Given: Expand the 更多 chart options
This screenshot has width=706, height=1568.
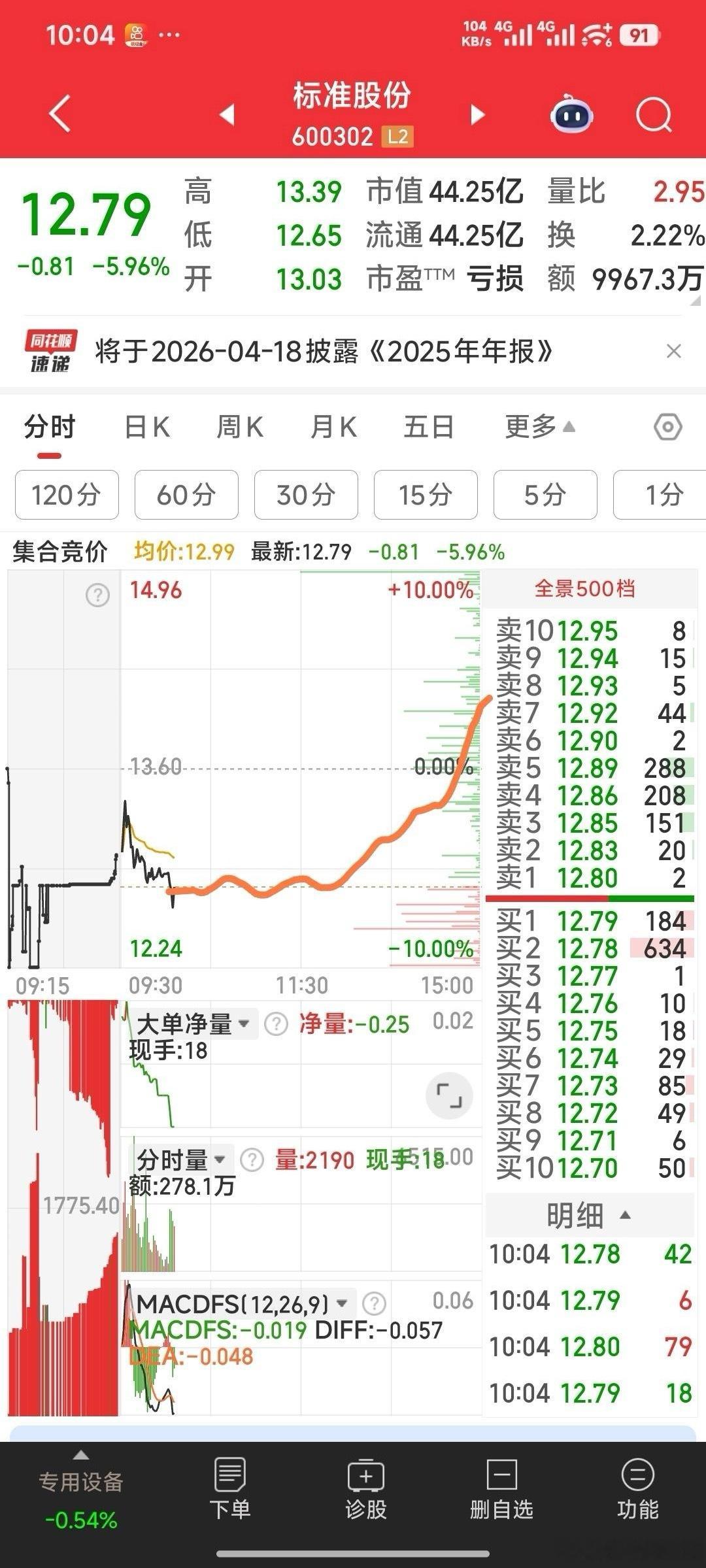Looking at the screenshot, I should click(539, 427).
